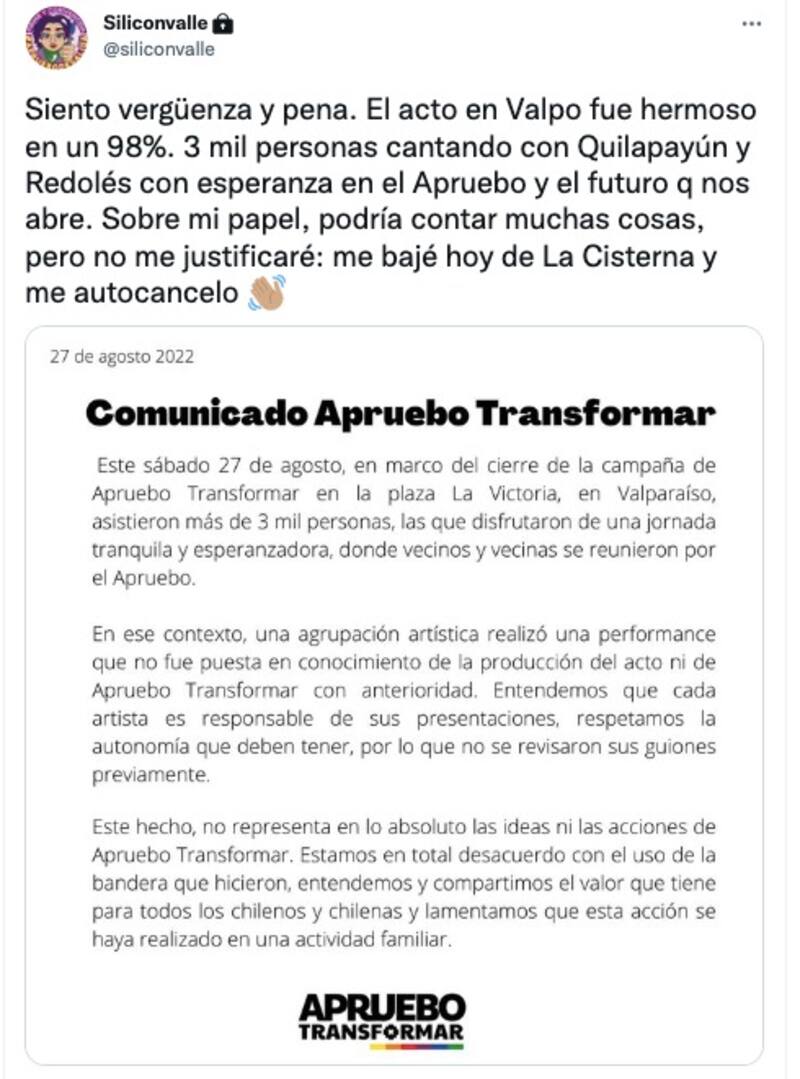Image resolution: width=800 pixels, height=1079 pixels.
Task: Open Siliconvalle's profile picture
Action: click(56, 36)
